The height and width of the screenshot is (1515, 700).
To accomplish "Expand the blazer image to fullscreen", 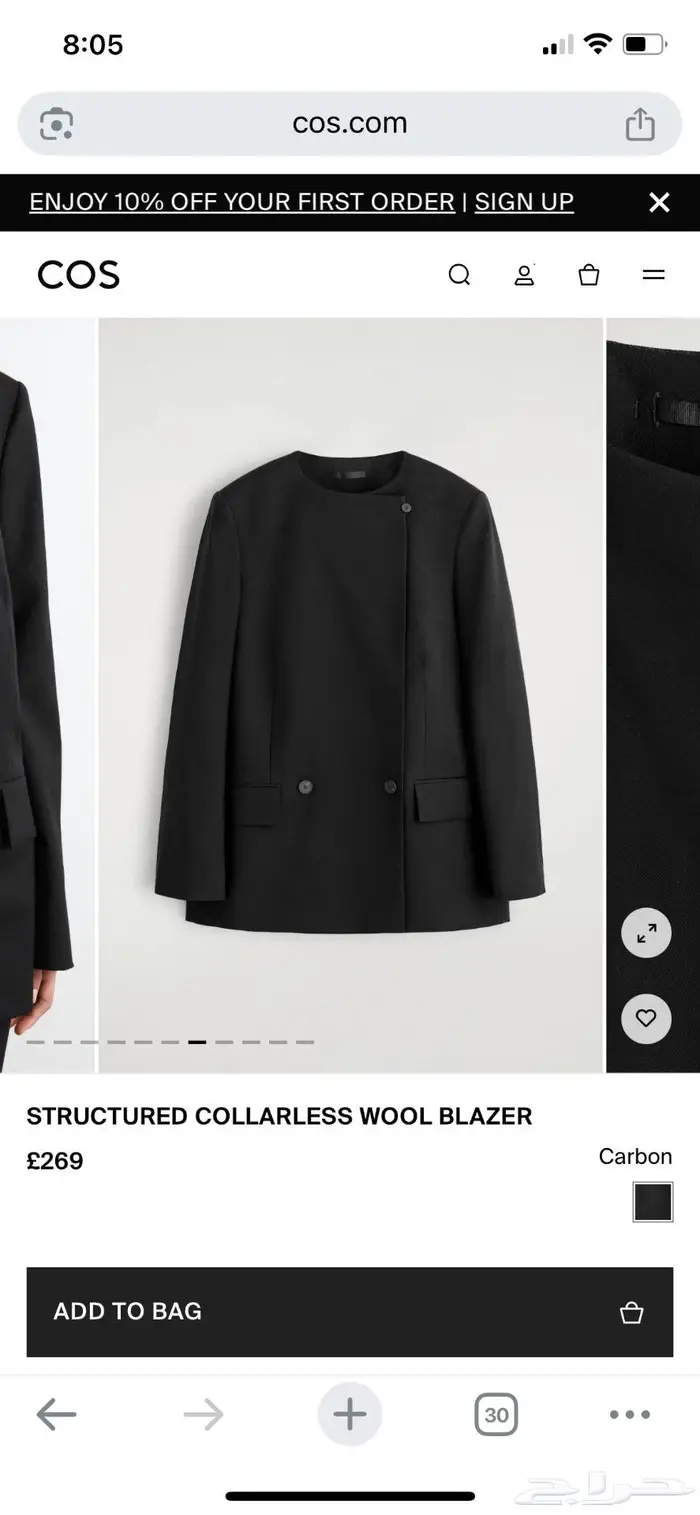I will pos(646,934).
